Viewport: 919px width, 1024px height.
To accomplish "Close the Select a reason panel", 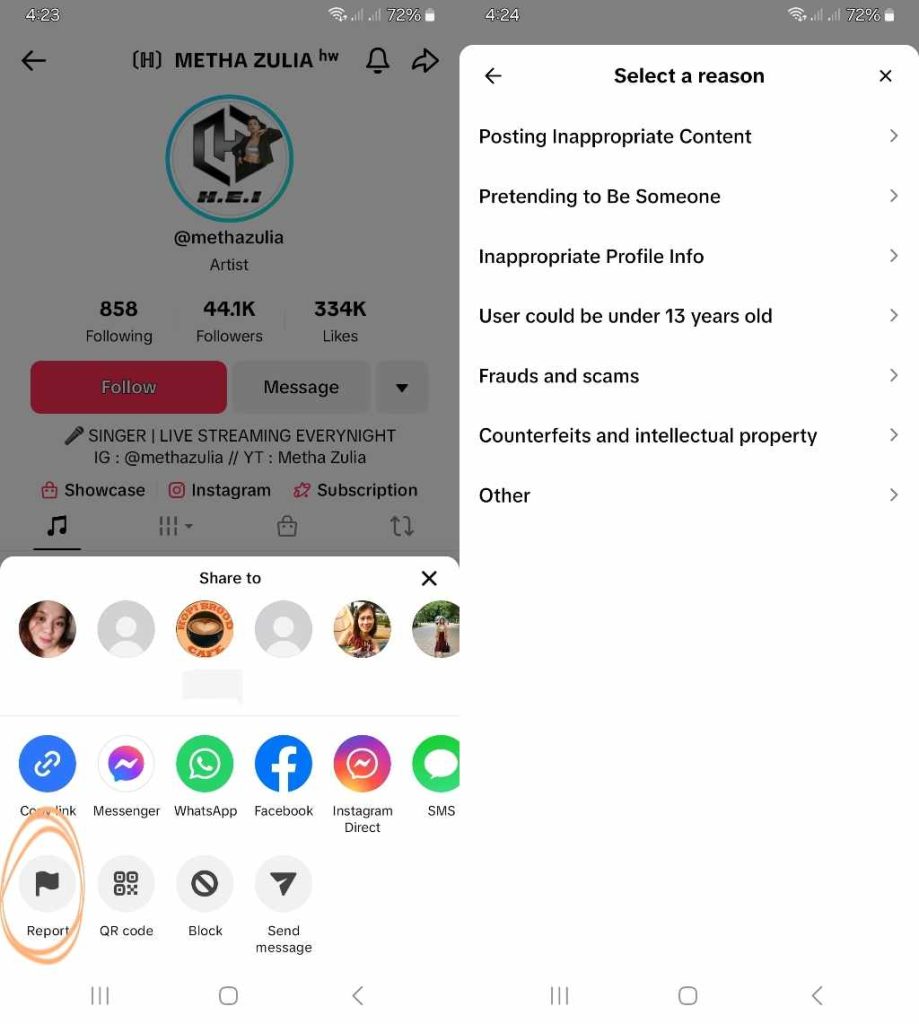I will click(x=885, y=76).
